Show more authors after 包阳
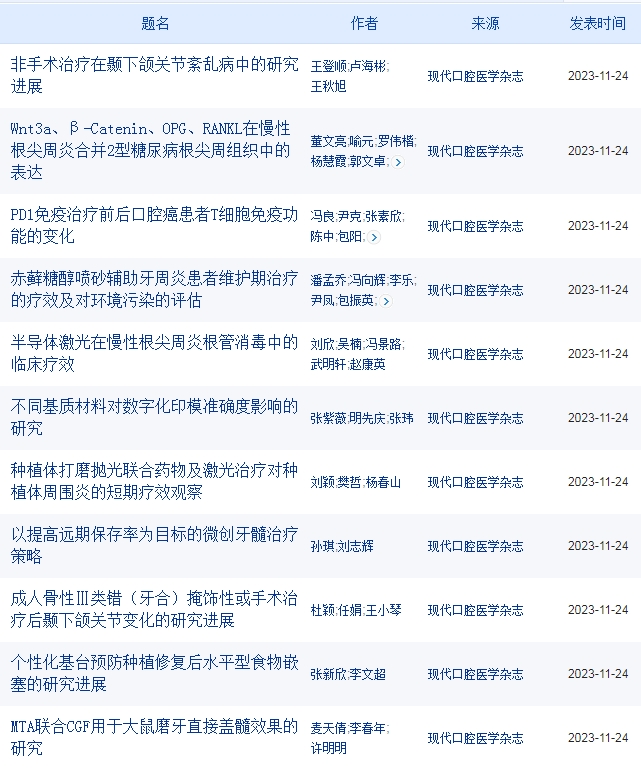641x770 pixels. [x=374, y=238]
